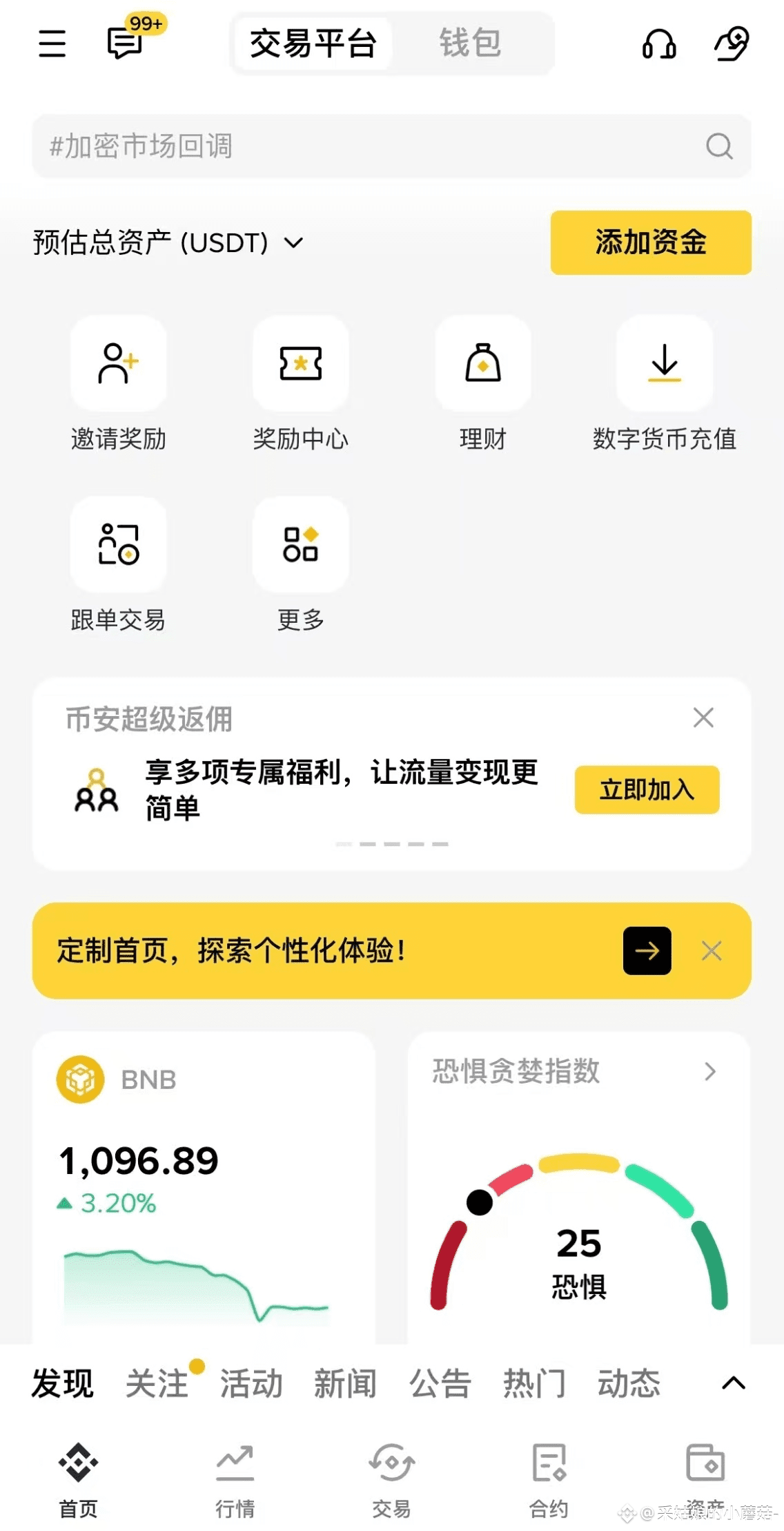
Task: Tap the #加密市场回调 search box
Action: coord(392,146)
